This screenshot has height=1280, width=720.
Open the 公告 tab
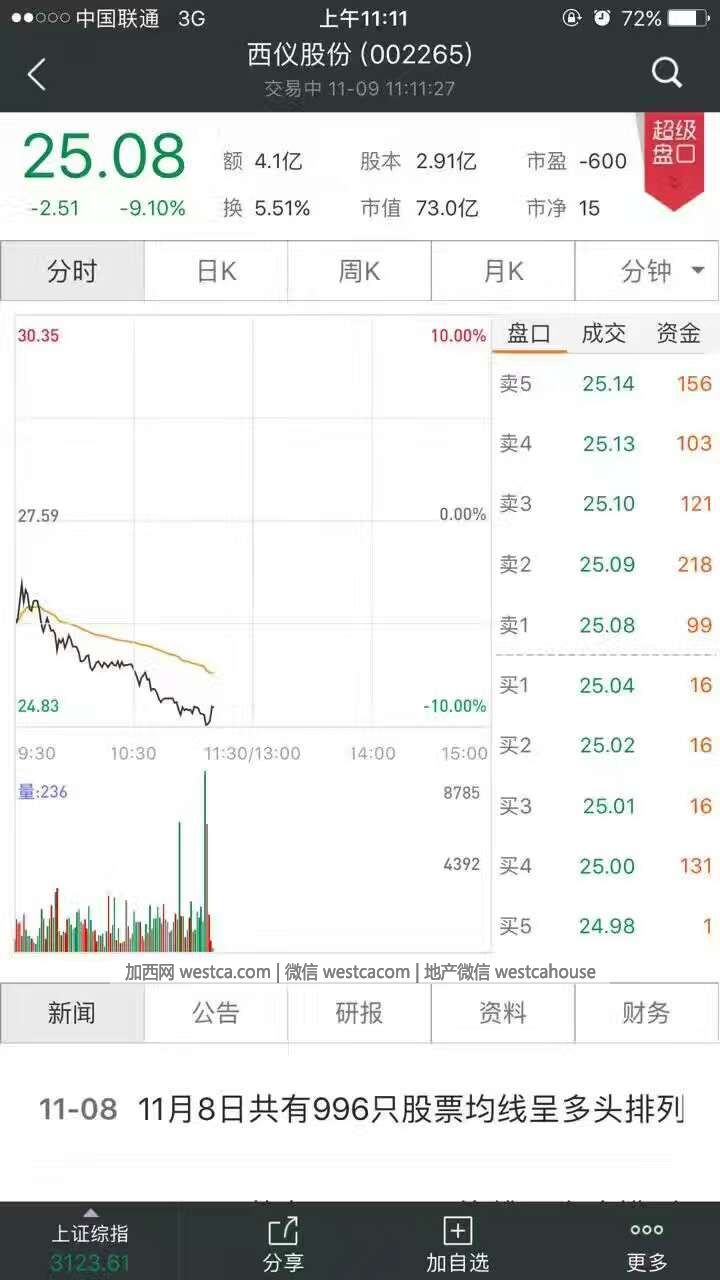click(x=216, y=1013)
